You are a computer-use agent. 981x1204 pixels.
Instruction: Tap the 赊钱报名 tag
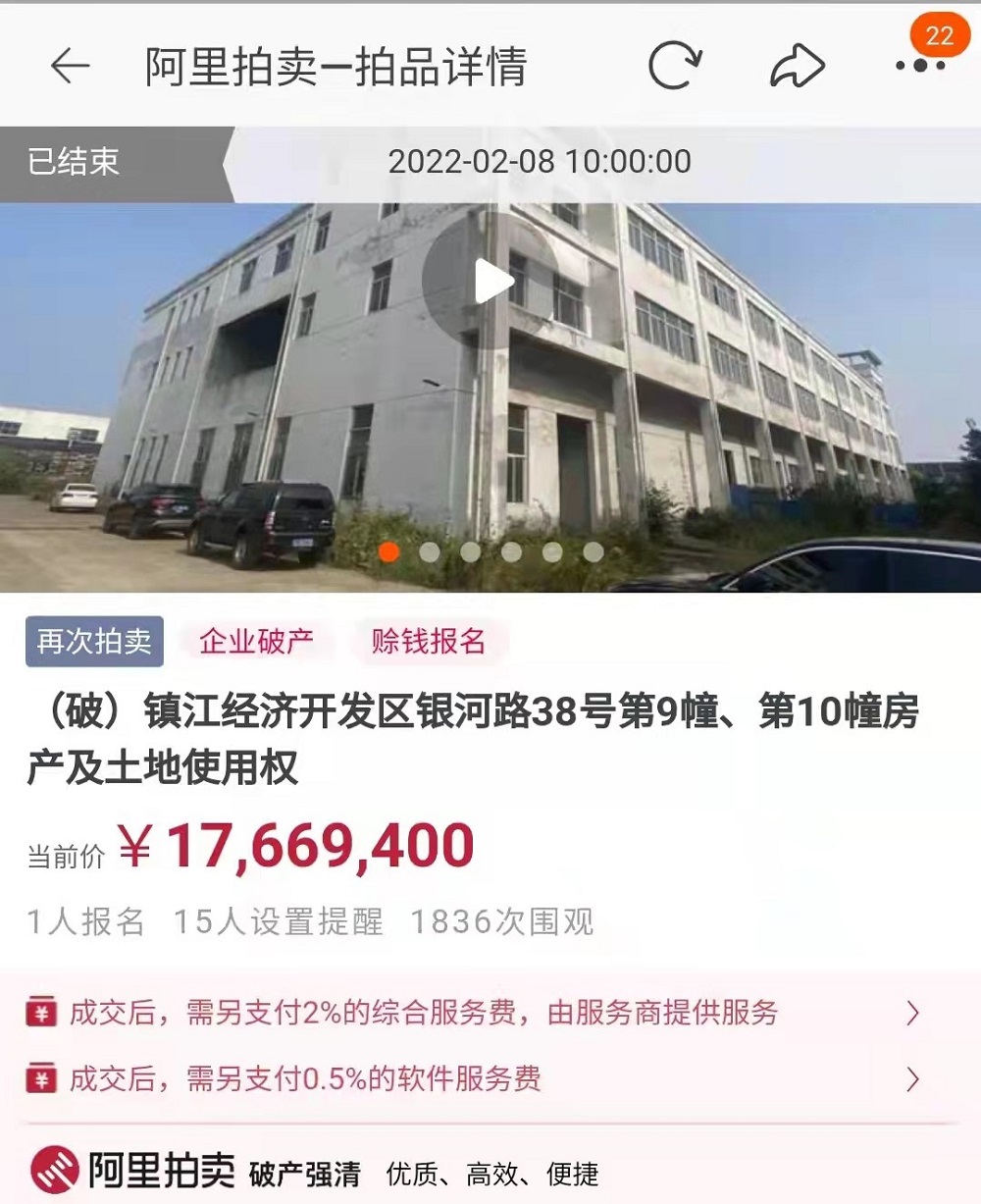tap(429, 642)
